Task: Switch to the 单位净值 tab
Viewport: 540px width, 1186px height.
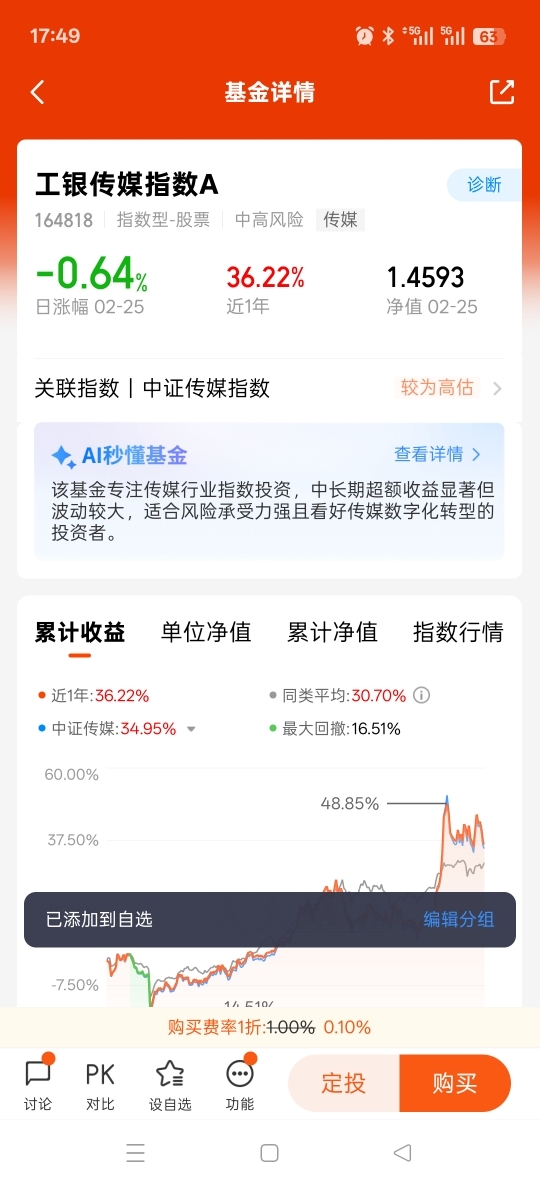Action: click(x=206, y=632)
